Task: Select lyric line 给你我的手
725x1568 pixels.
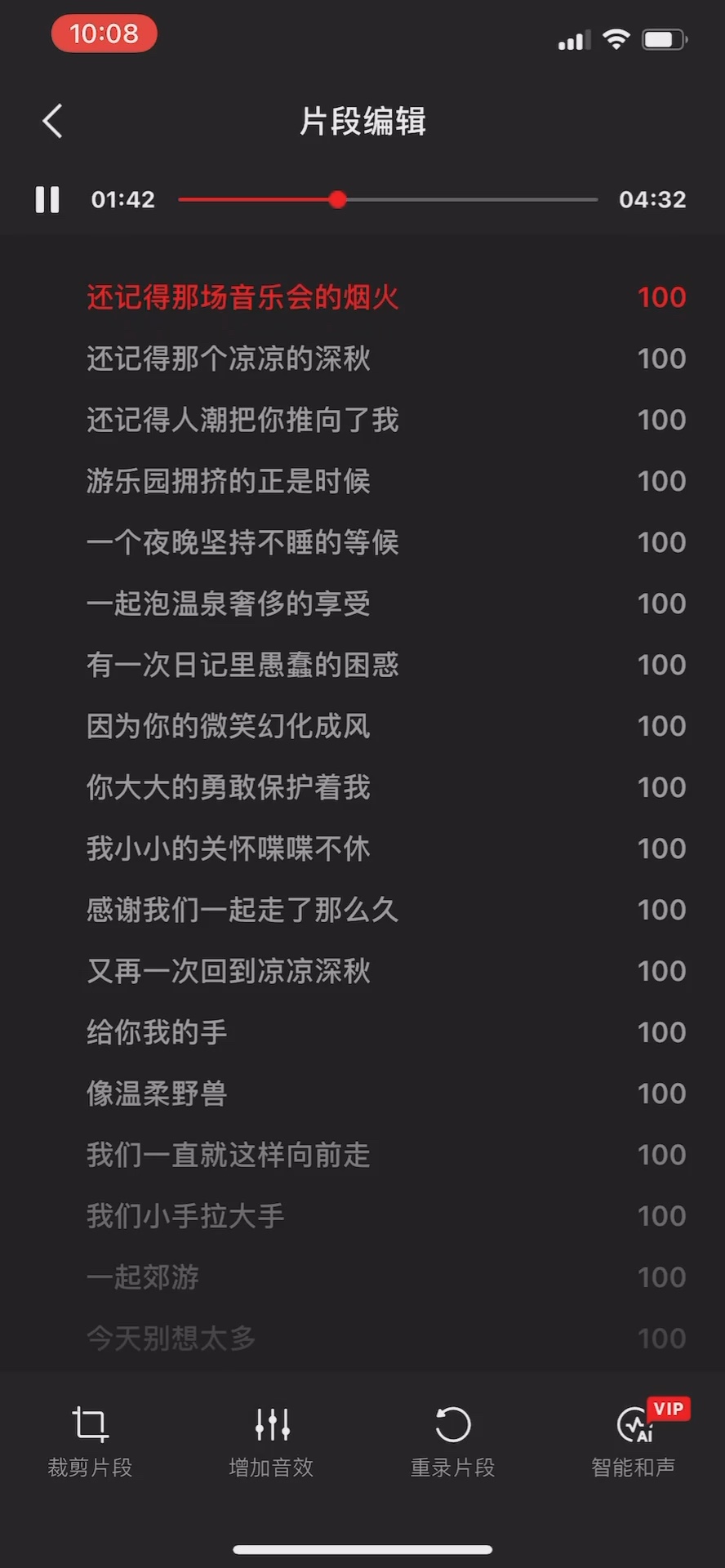Action: (157, 1032)
